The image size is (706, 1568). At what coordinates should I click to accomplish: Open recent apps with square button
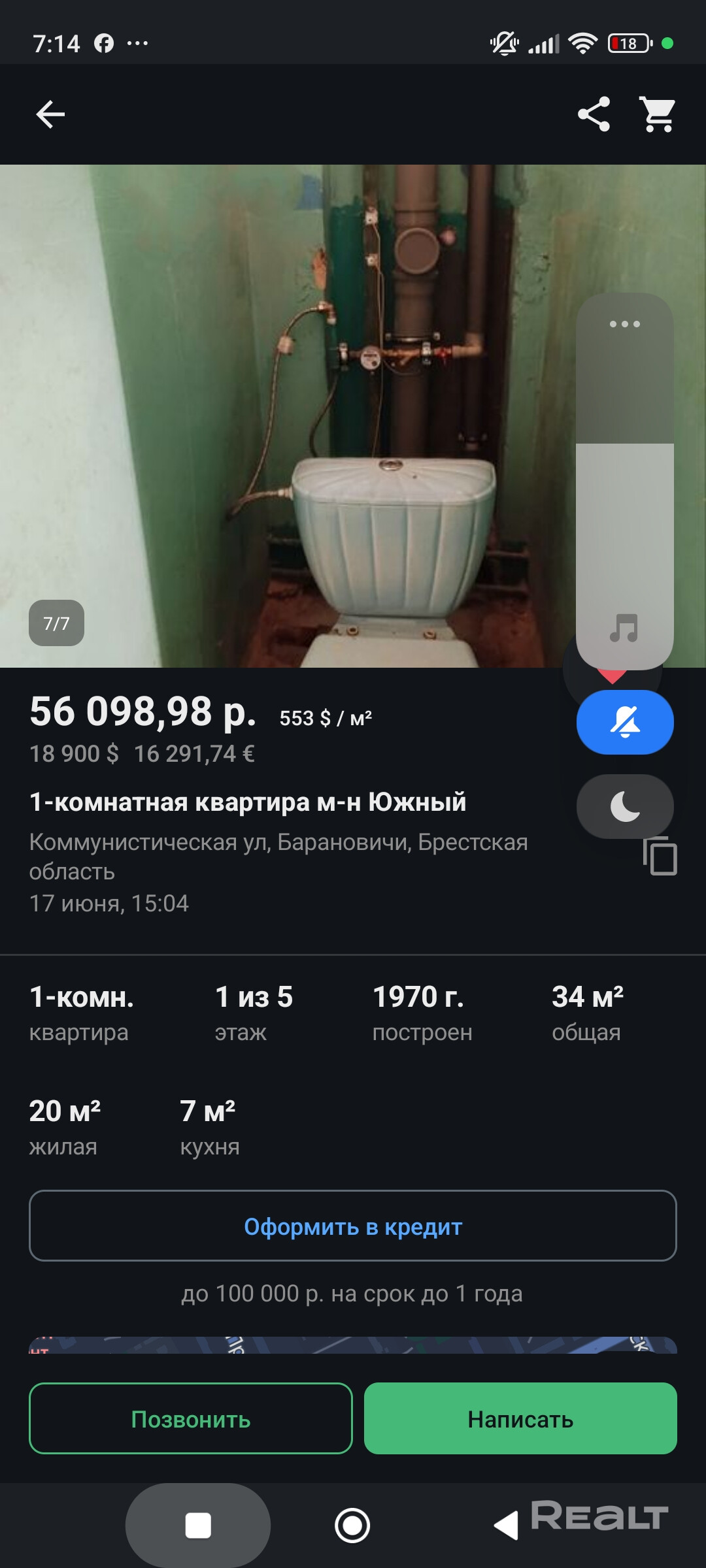198,1526
